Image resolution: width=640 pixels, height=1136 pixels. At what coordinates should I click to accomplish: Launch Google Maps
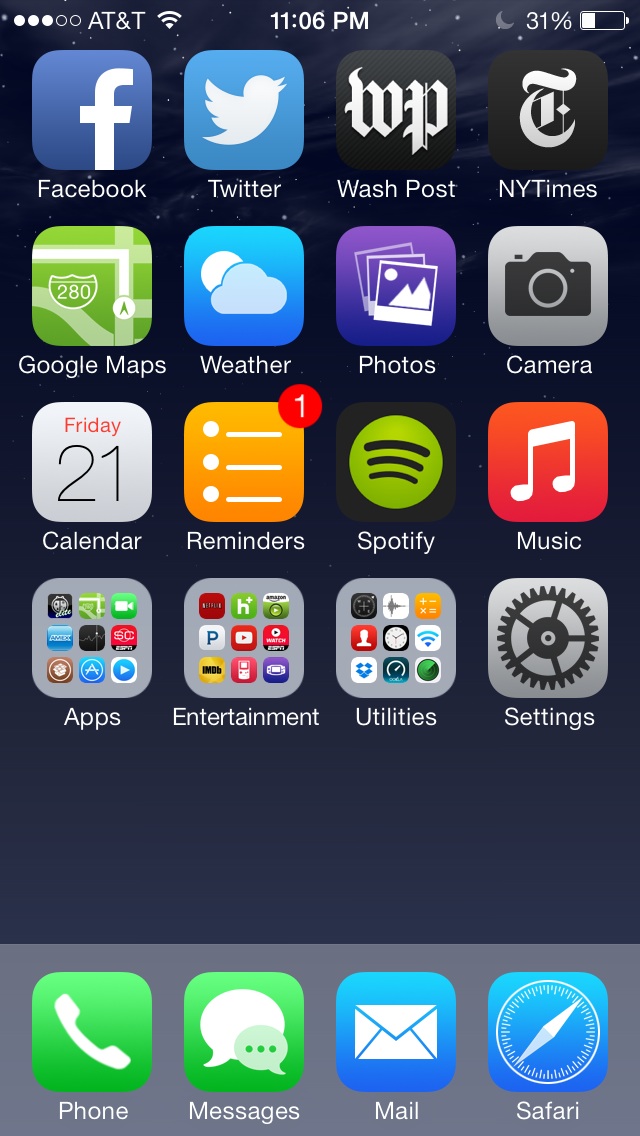click(92, 286)
